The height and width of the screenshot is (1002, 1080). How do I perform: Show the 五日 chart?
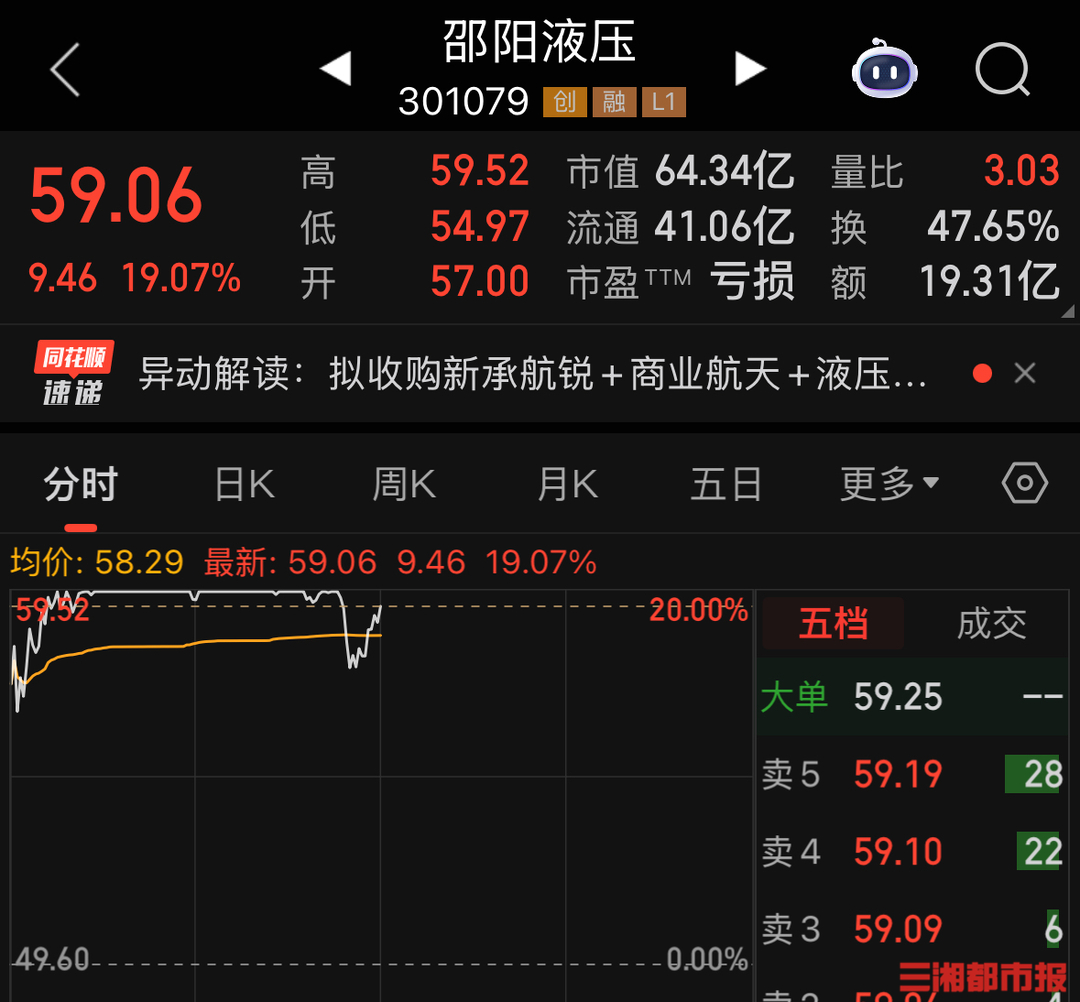tap(726, 485)
